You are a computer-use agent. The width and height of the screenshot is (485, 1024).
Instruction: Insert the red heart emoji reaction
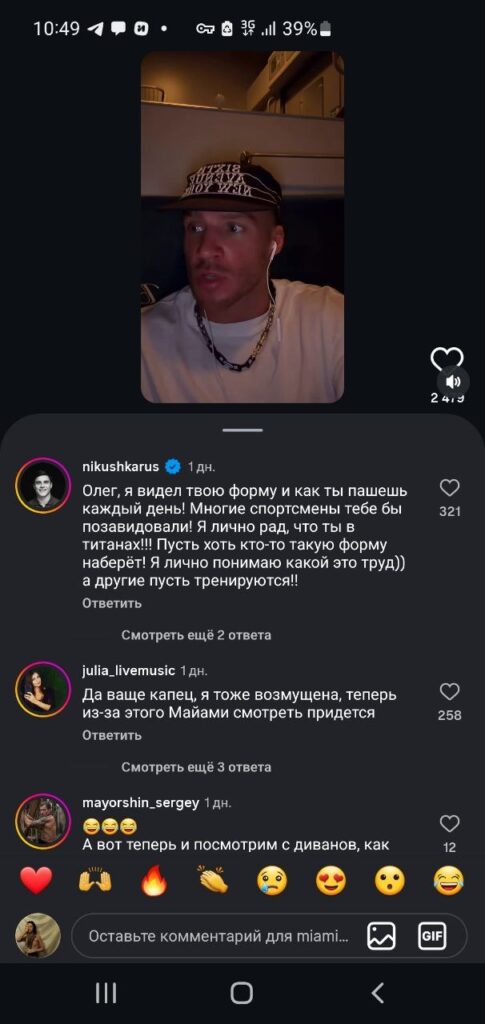[36, 881]
